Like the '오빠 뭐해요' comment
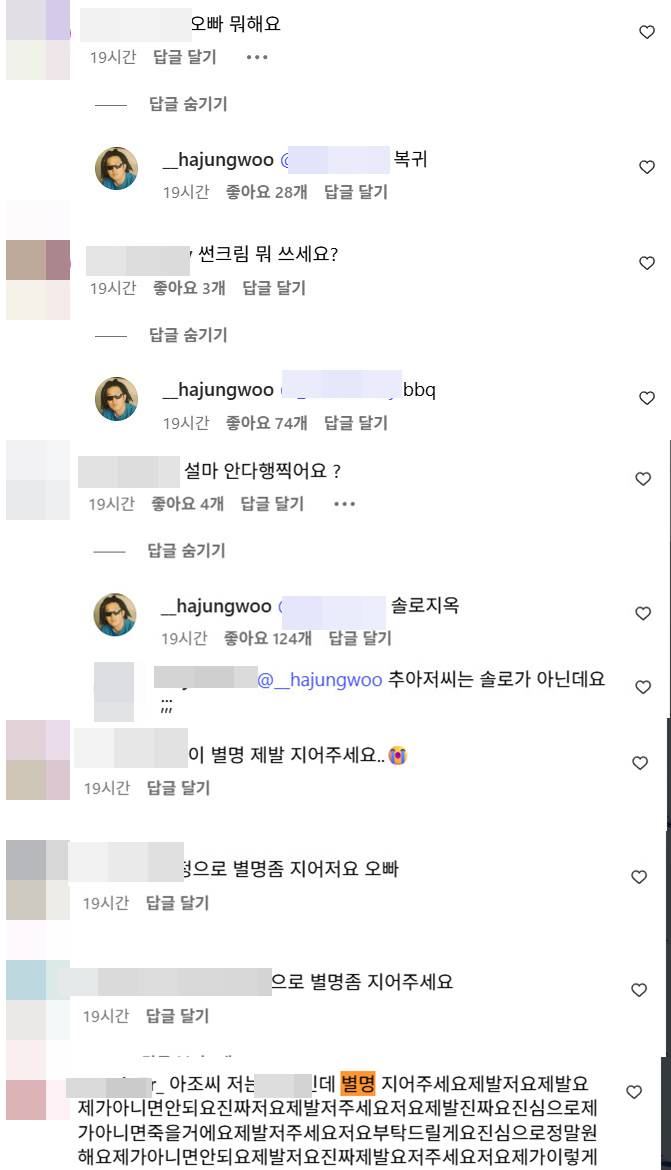The height and width of the screenshot is (1170, 671). [x=646, y=33]
